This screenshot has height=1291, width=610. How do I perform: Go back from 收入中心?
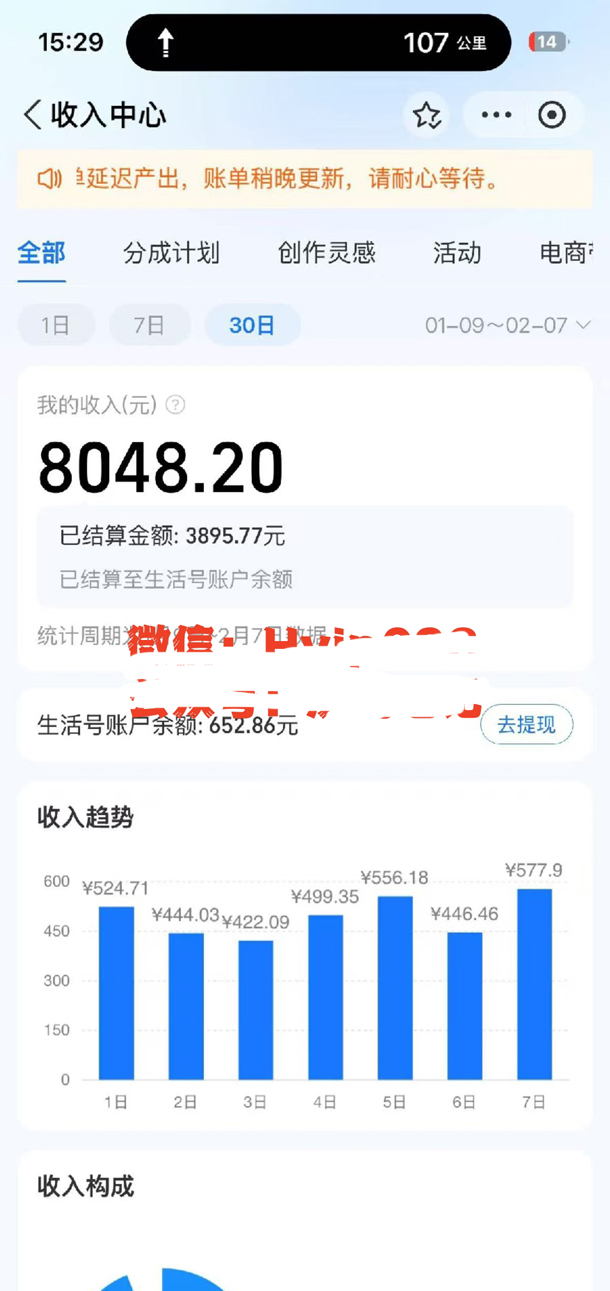33,115
